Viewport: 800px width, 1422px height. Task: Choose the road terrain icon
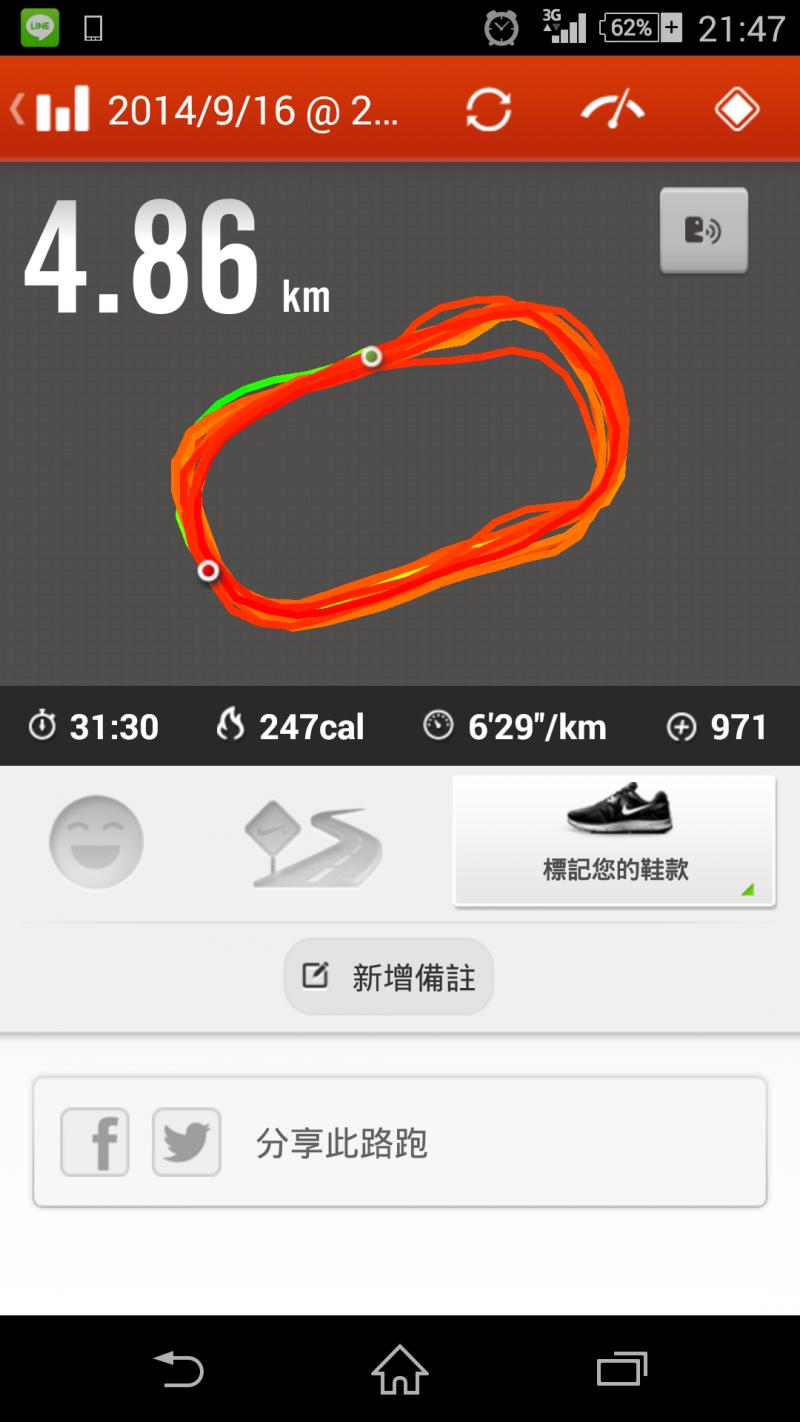[313, 843]
